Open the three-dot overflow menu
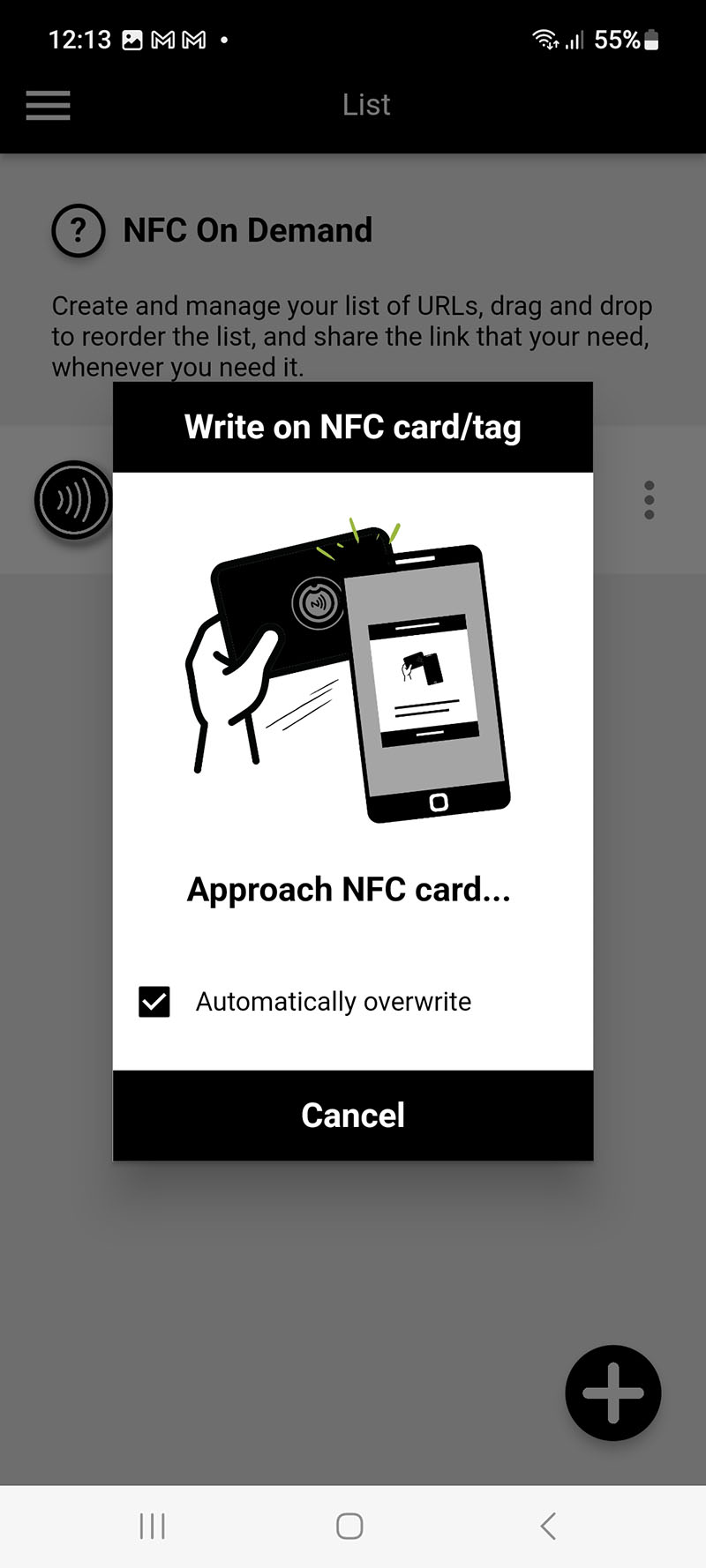The image size is (706, 1568). point(650,500)
